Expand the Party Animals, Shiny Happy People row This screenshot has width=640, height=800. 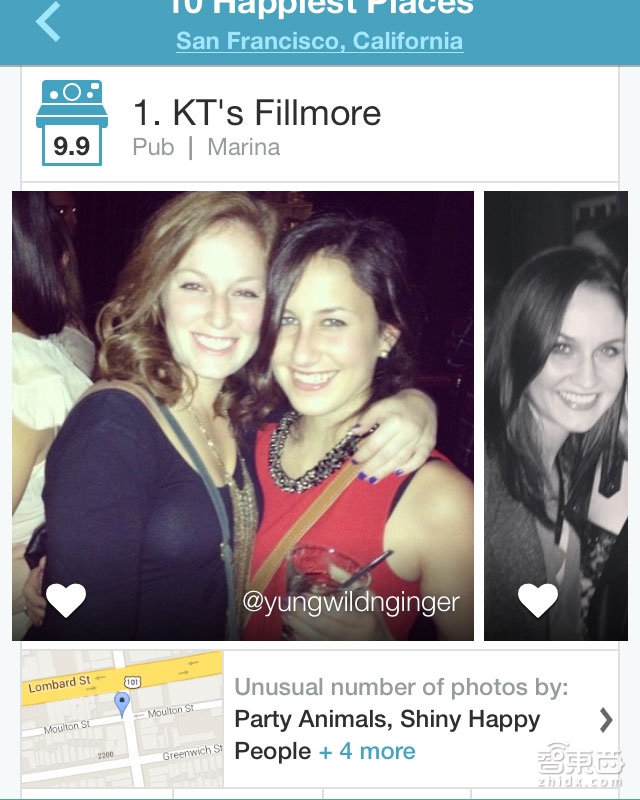[605, 719]
